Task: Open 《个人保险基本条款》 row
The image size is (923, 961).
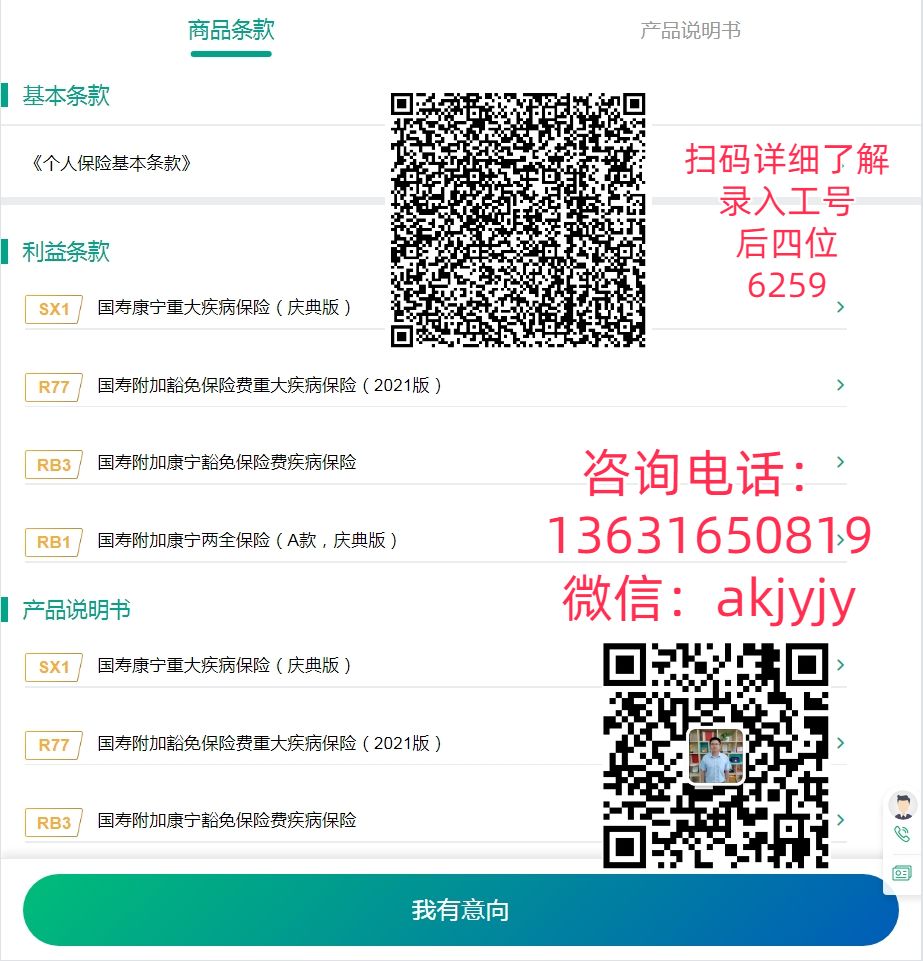Action: [x=110, y=163]
